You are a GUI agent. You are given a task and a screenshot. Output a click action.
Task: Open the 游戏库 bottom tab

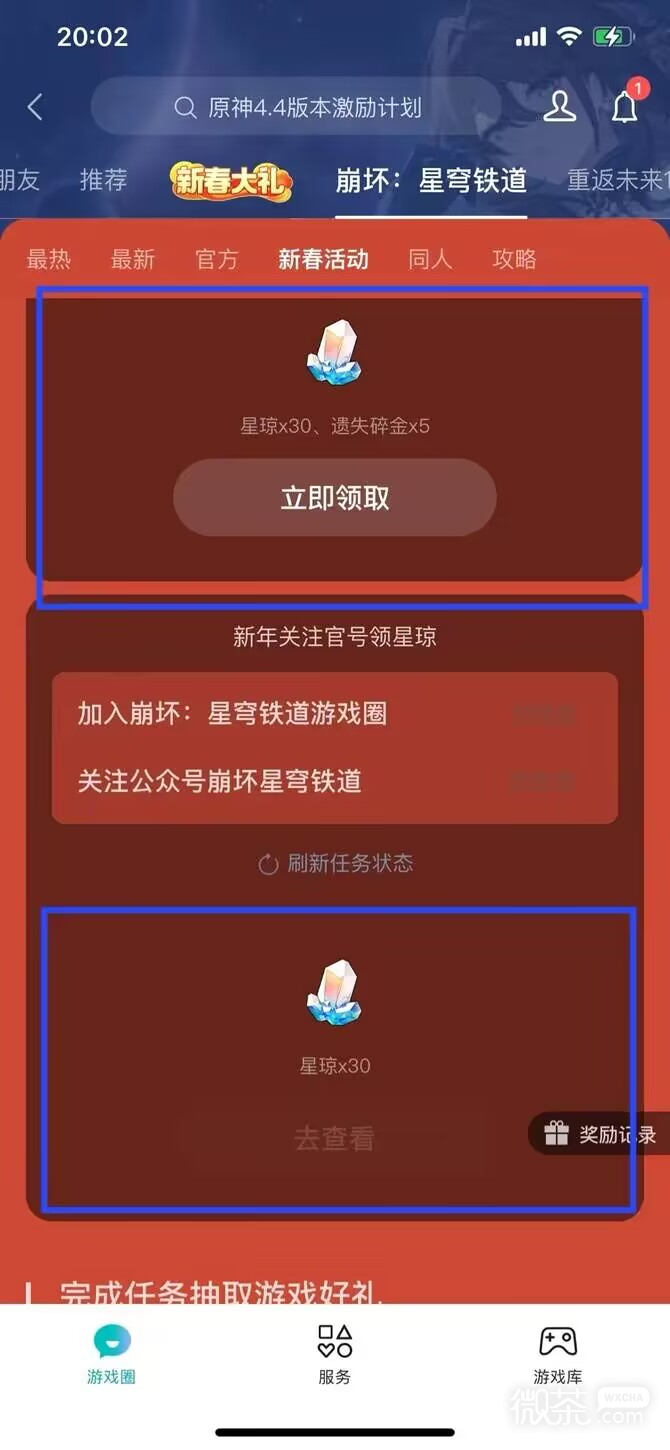557,1354
